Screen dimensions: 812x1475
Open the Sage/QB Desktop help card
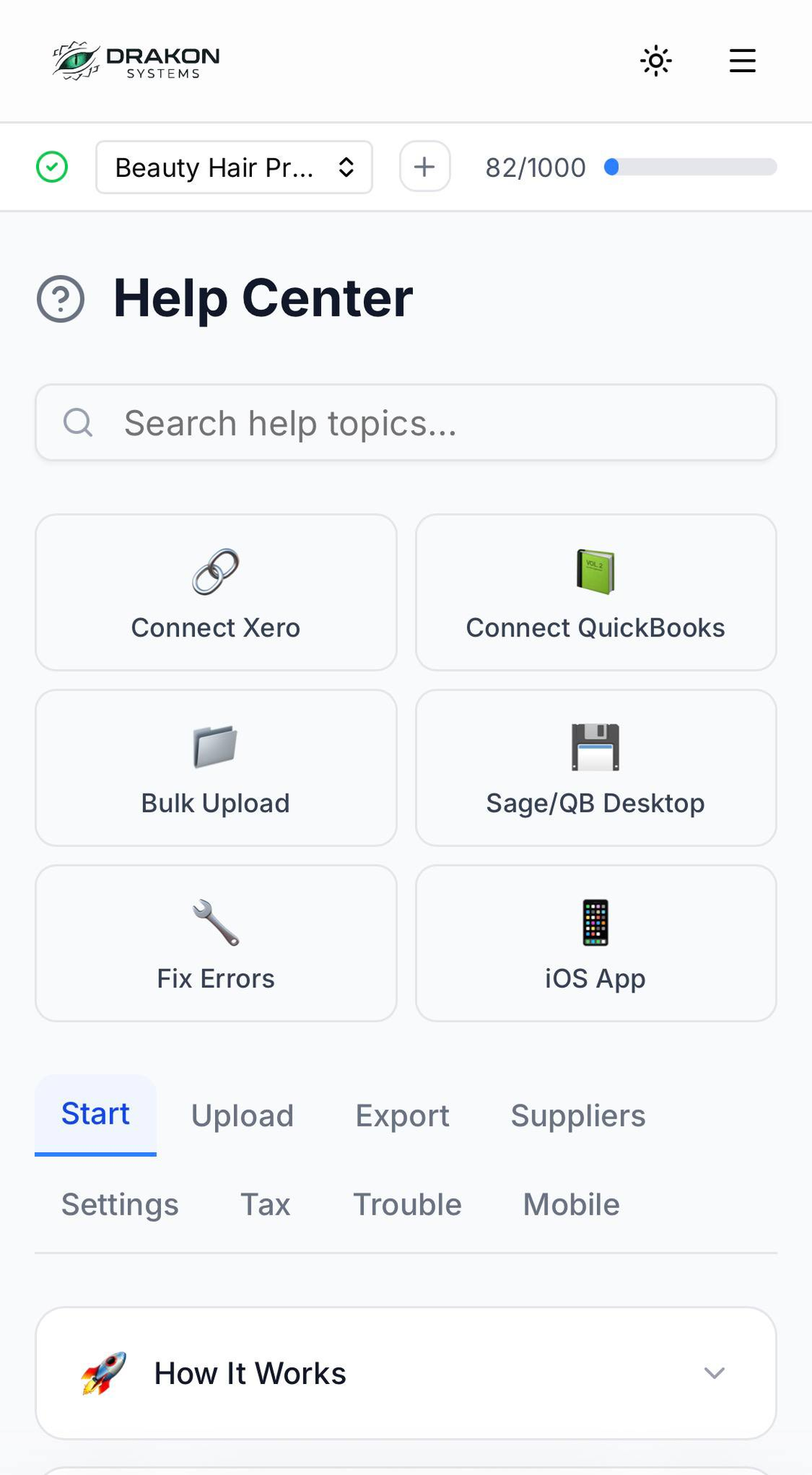coord(595,767)
